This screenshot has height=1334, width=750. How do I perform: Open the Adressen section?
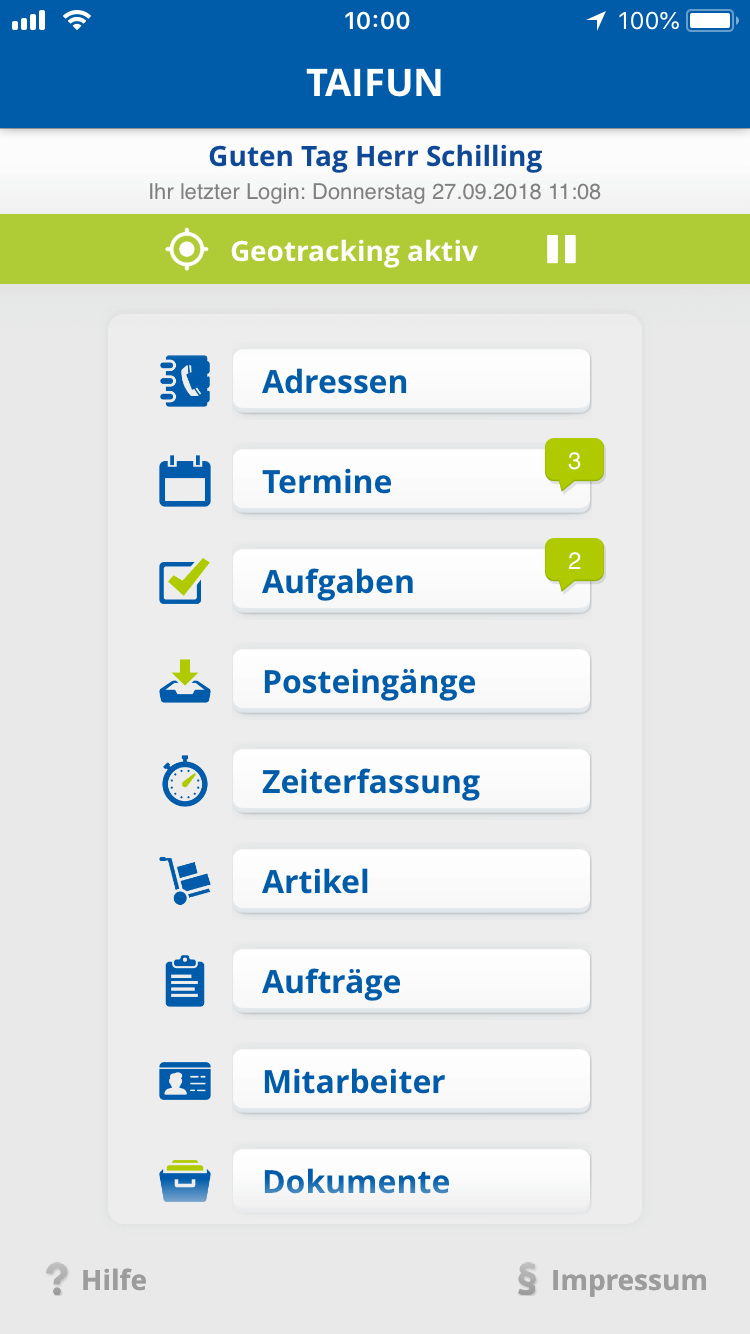[x=411, y=381]
